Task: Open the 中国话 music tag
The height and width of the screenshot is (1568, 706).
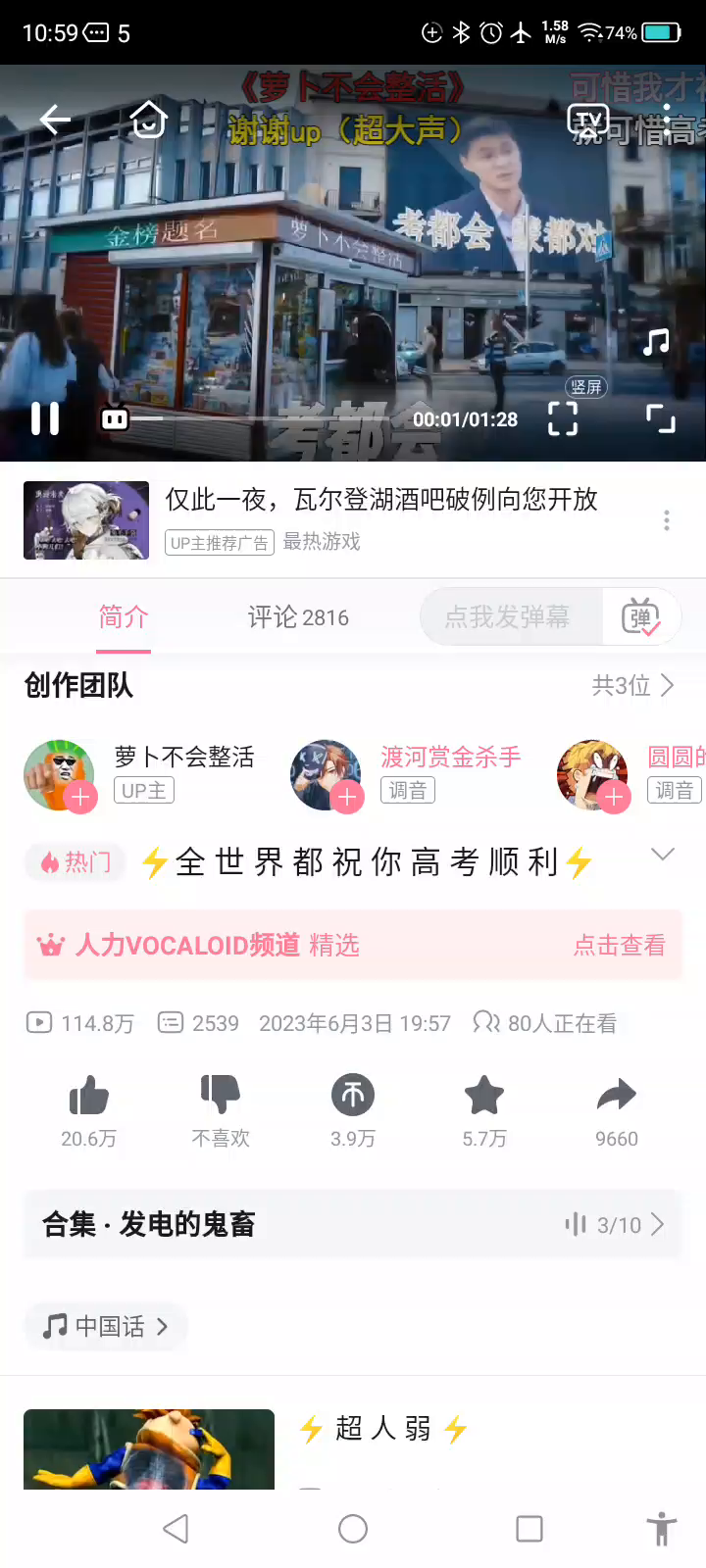Action: click(x=106, y=1326)
